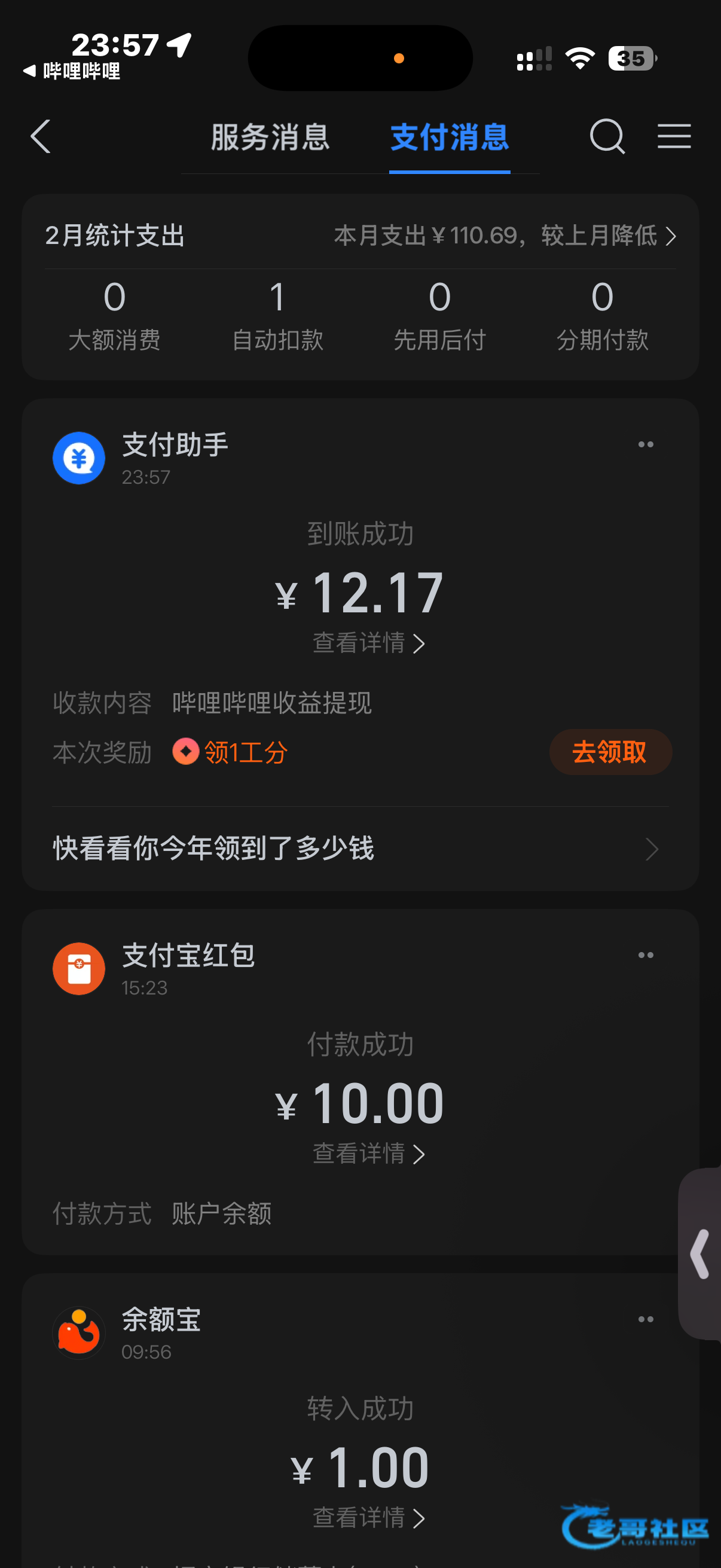View 先用后付 statistics

coord(439,315)
